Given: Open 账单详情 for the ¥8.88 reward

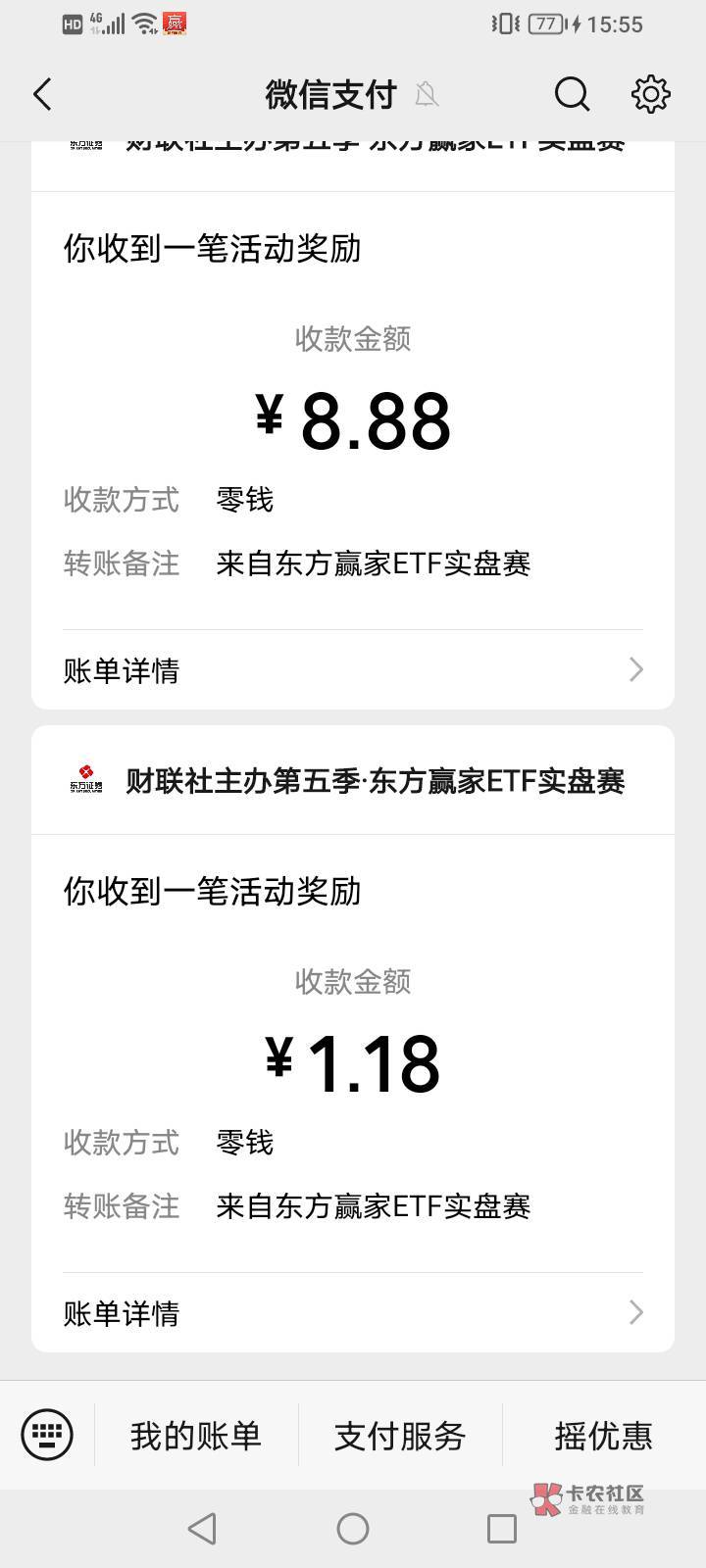Looking at the screenshot, I should [x=353, y=670].
